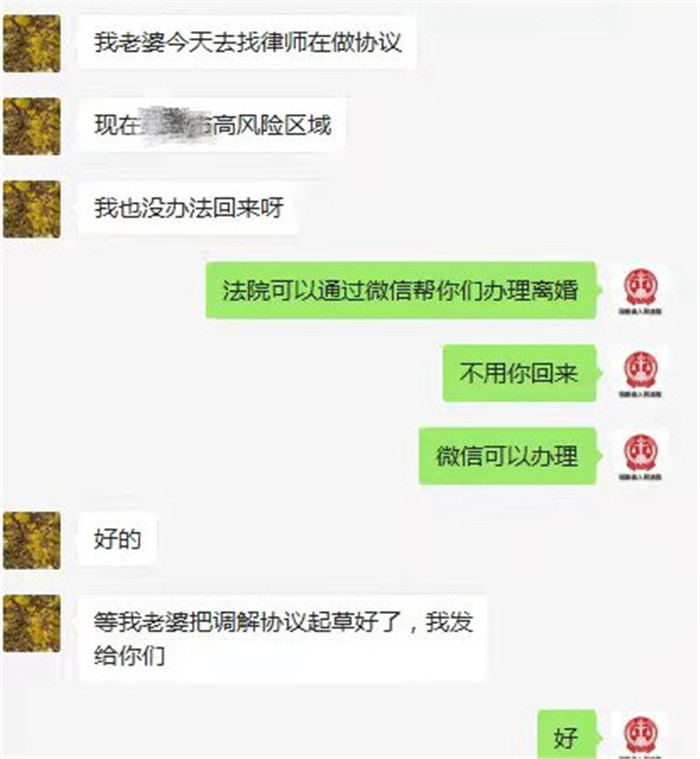700x759 pixels.
Task: View court profile beside '微信可以办理'
Action: point(641,458)
